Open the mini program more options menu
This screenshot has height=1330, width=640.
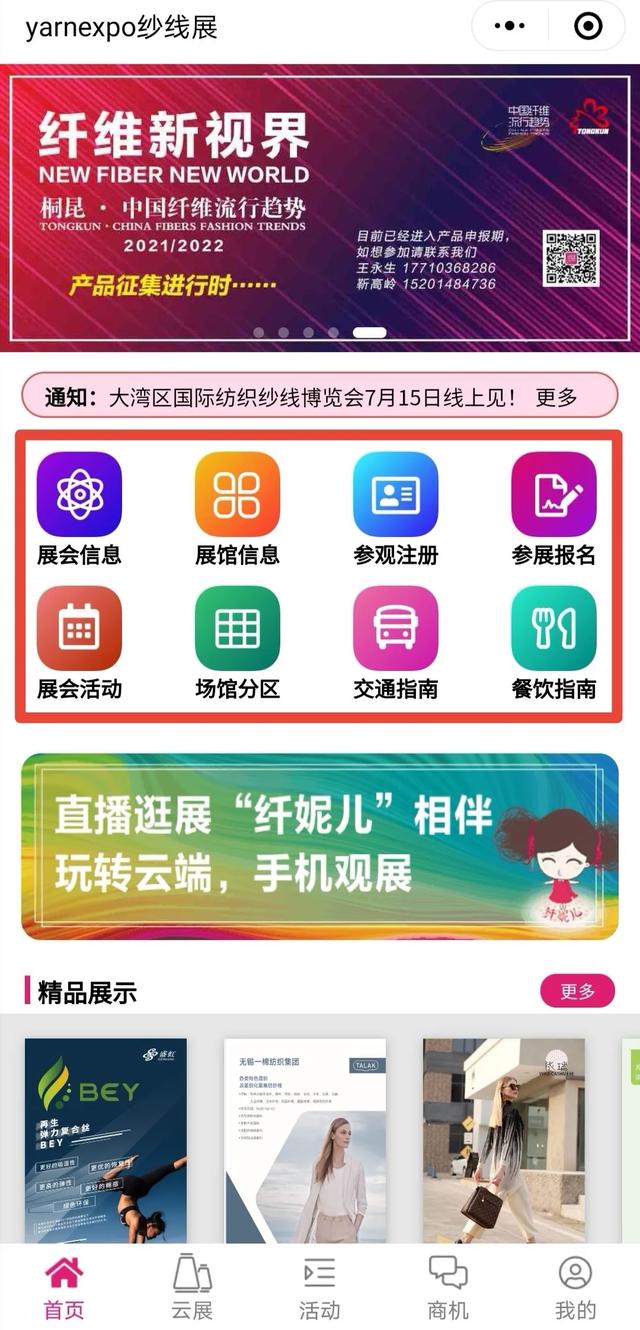[511, 27]
